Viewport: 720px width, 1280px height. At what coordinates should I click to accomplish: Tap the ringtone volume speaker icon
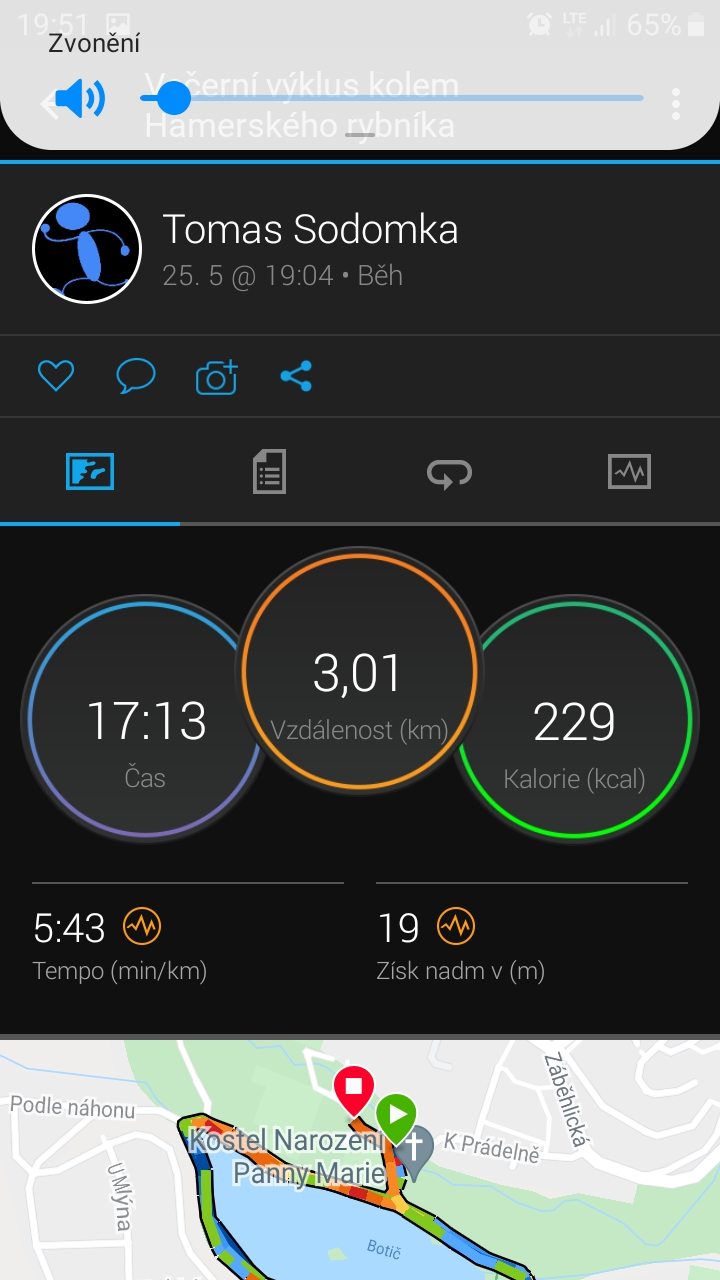point(80,99)
